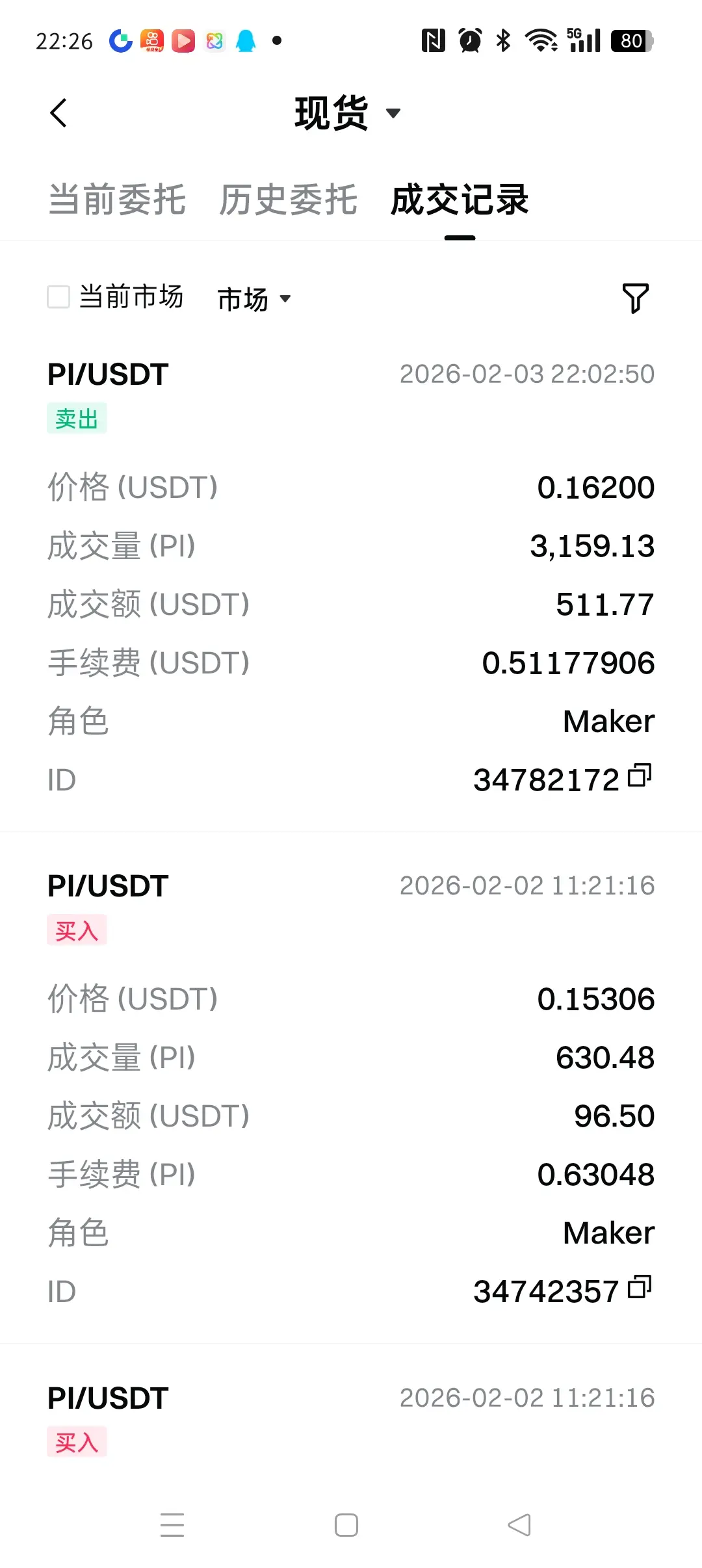Copy trade ID 34782172
The image size is (702, 1568).
point(640,776)
